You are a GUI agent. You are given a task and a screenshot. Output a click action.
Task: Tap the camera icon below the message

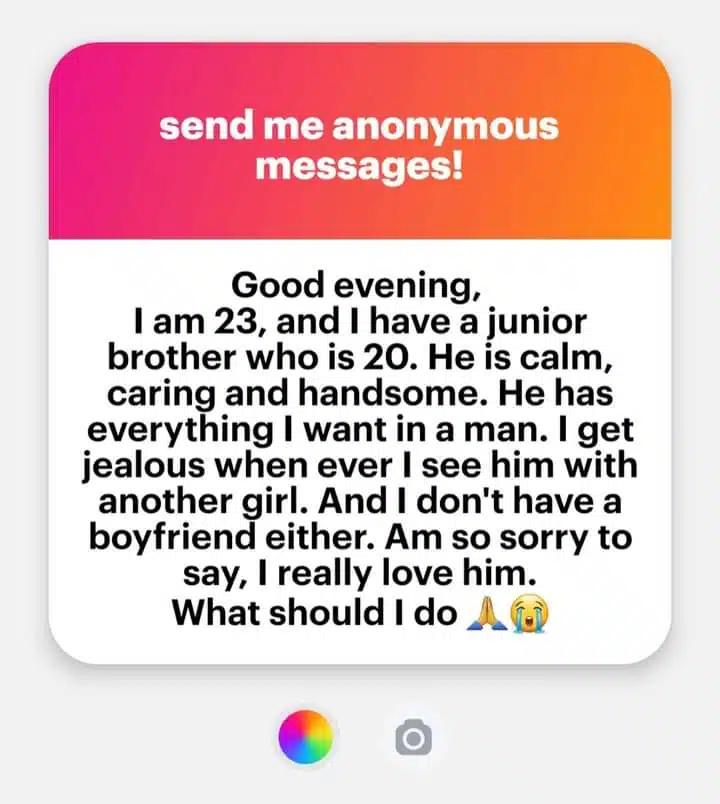point(413,739)
